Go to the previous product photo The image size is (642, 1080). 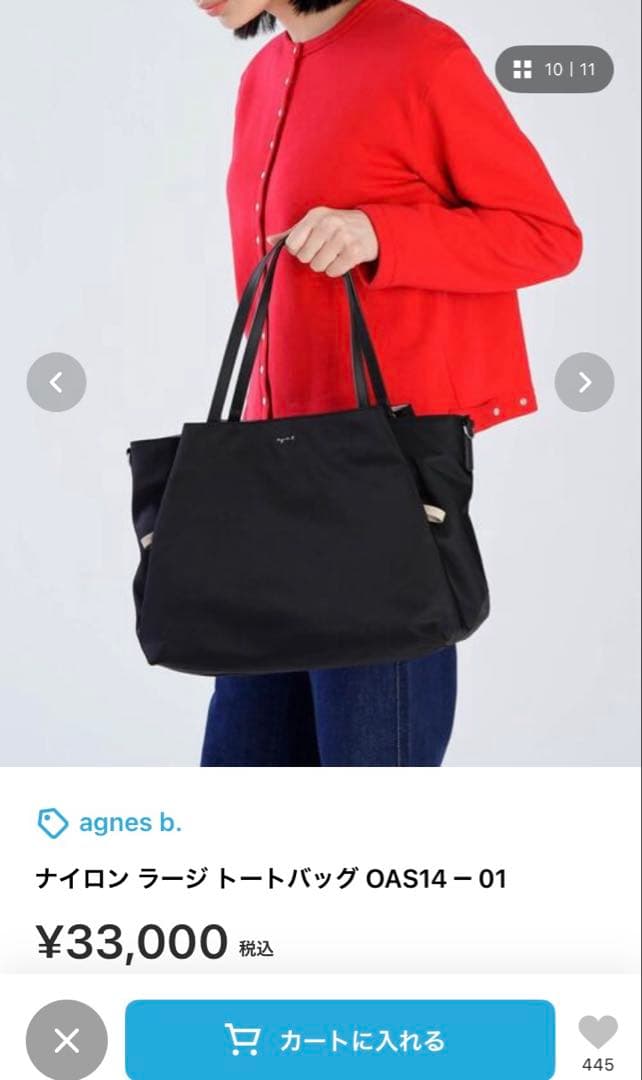point(56,382)
